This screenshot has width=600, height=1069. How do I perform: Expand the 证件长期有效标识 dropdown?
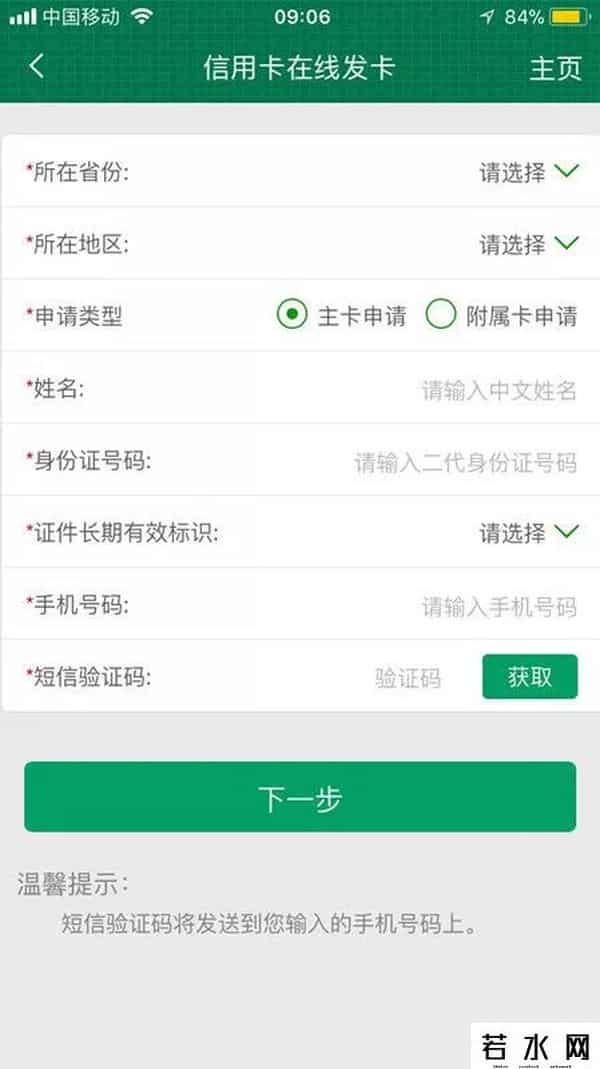pos(528,533)
